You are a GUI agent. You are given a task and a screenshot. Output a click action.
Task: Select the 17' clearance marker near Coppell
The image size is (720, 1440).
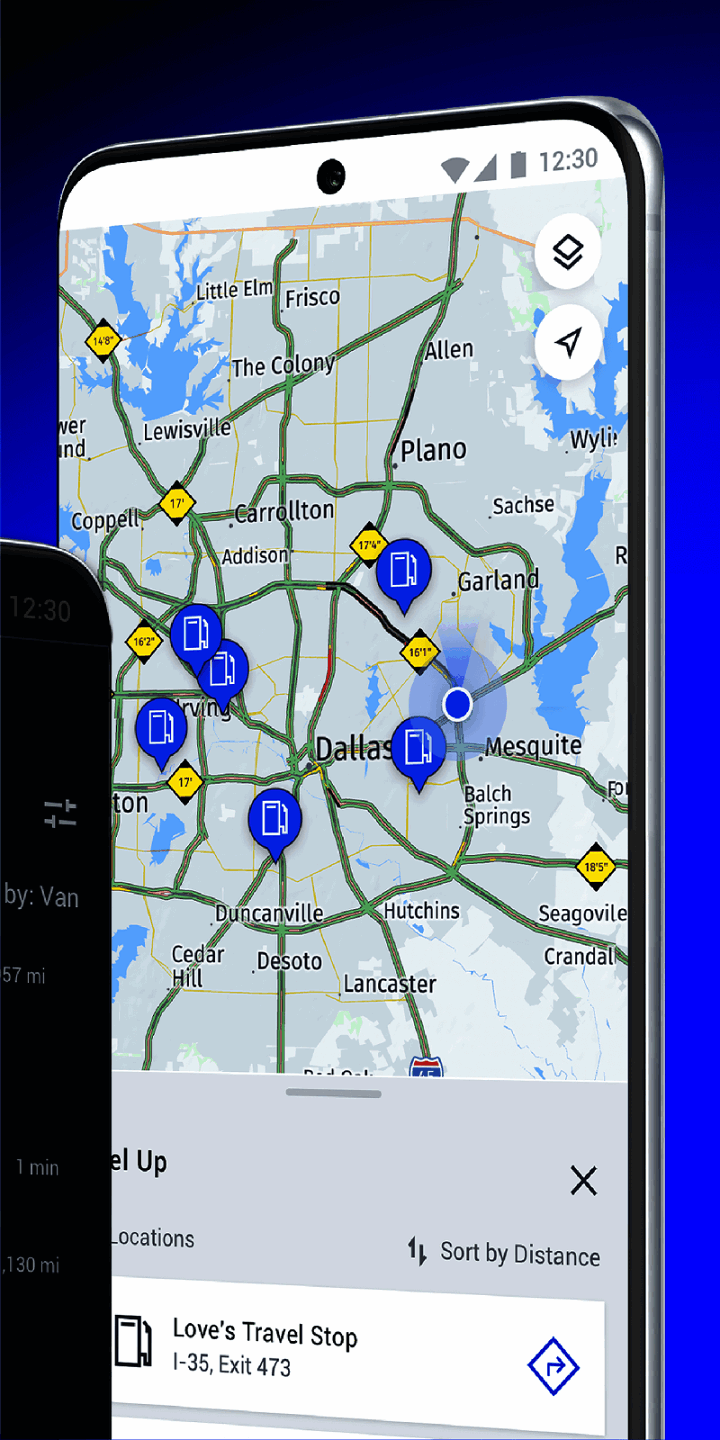point(178,505)
